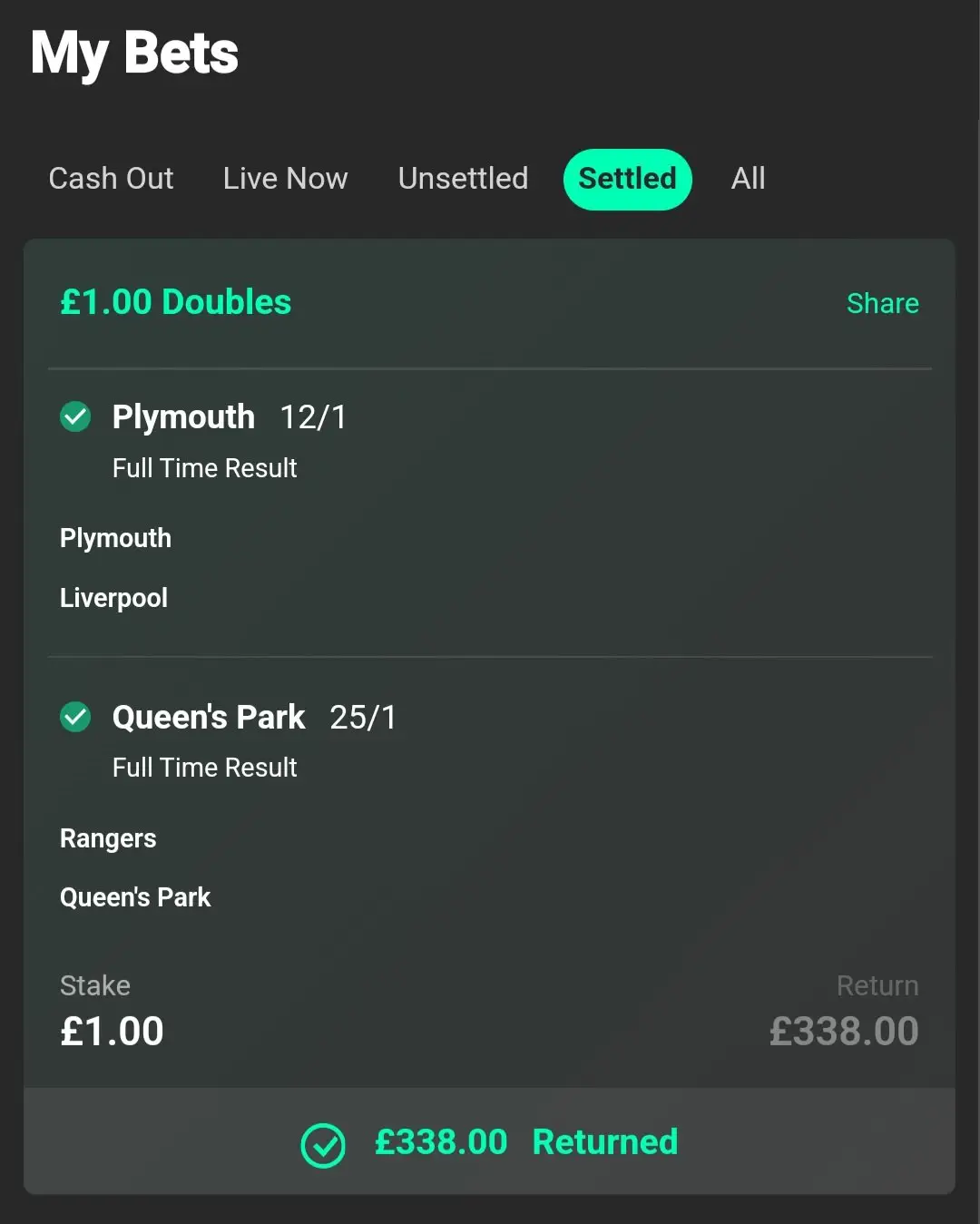Show all bets via the All tab
Viewport: 980px width, 1224px height.
tap(748, 179)
